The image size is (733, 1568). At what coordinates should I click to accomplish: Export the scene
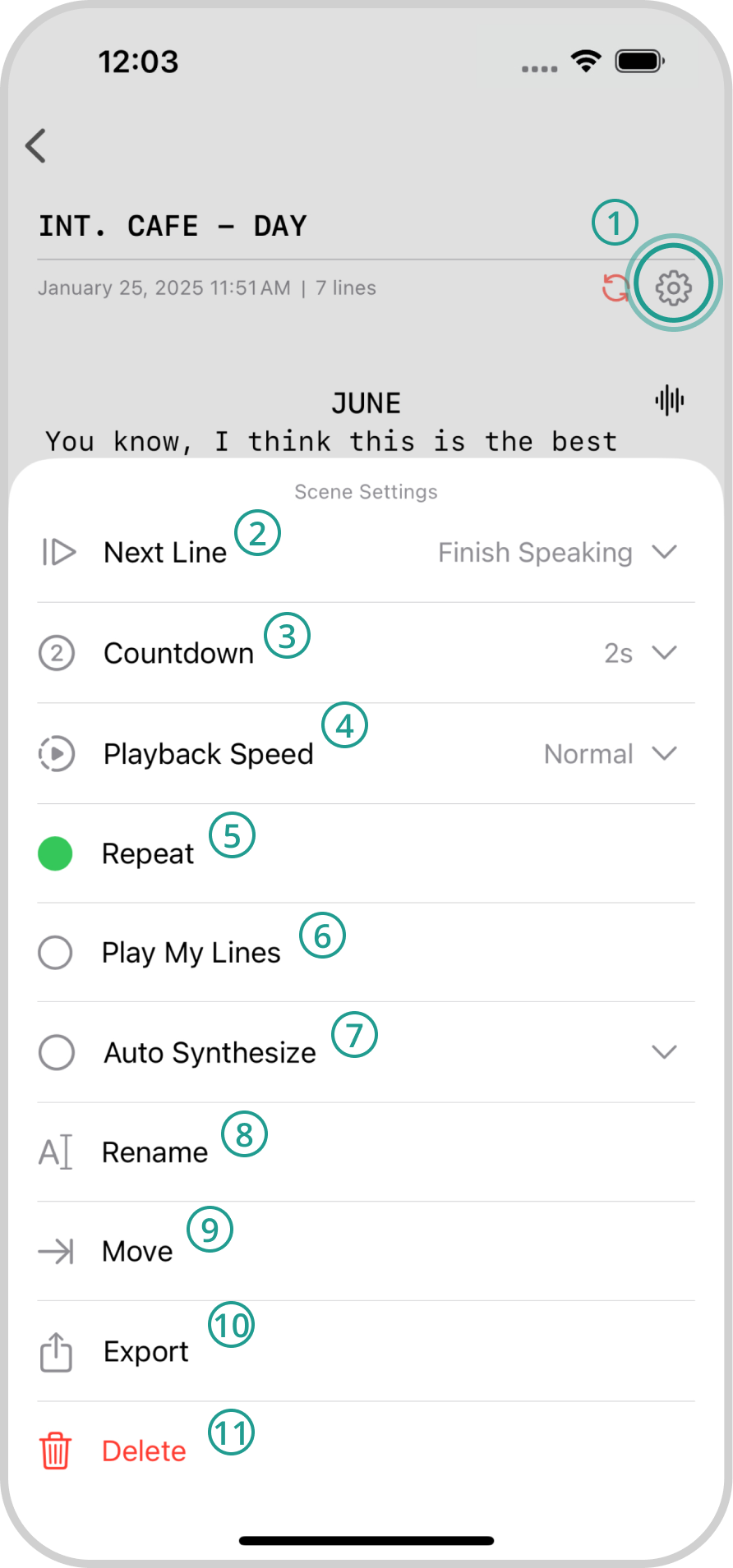click(366, 1351)
